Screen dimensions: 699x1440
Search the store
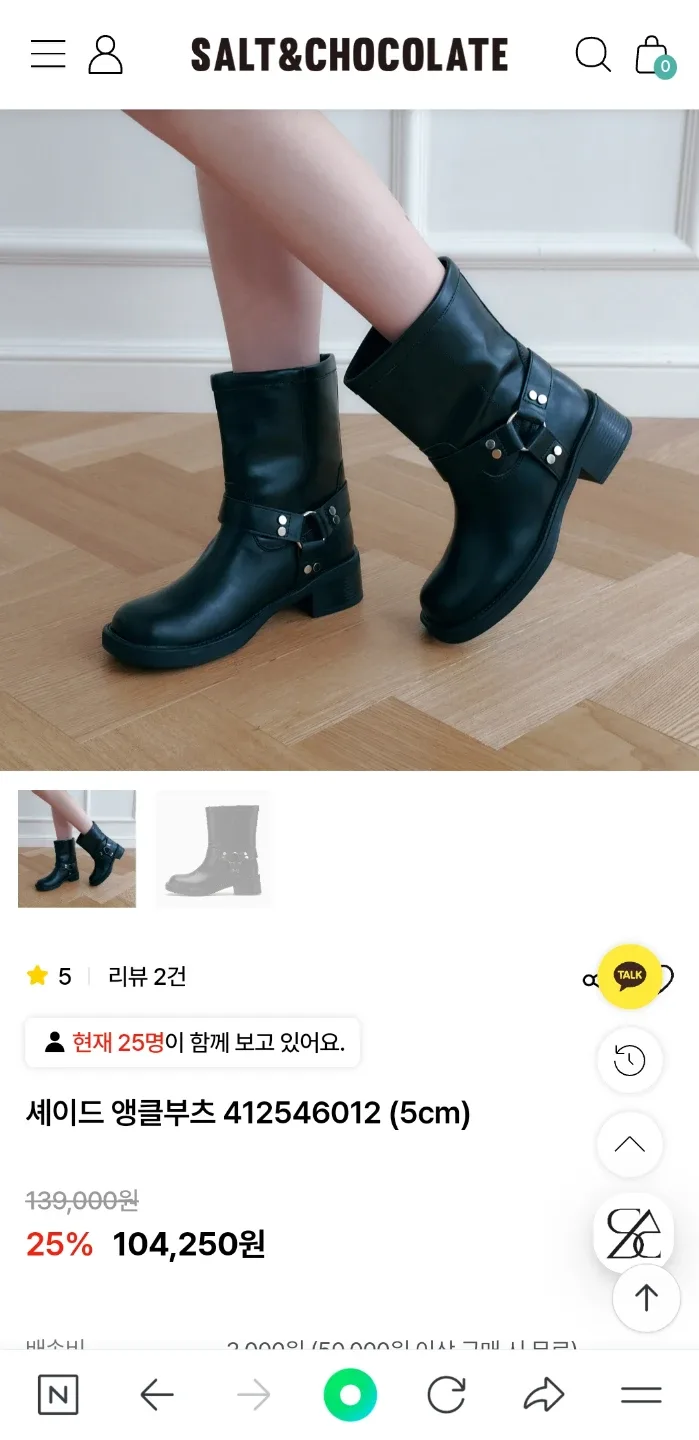pos(592,54)
